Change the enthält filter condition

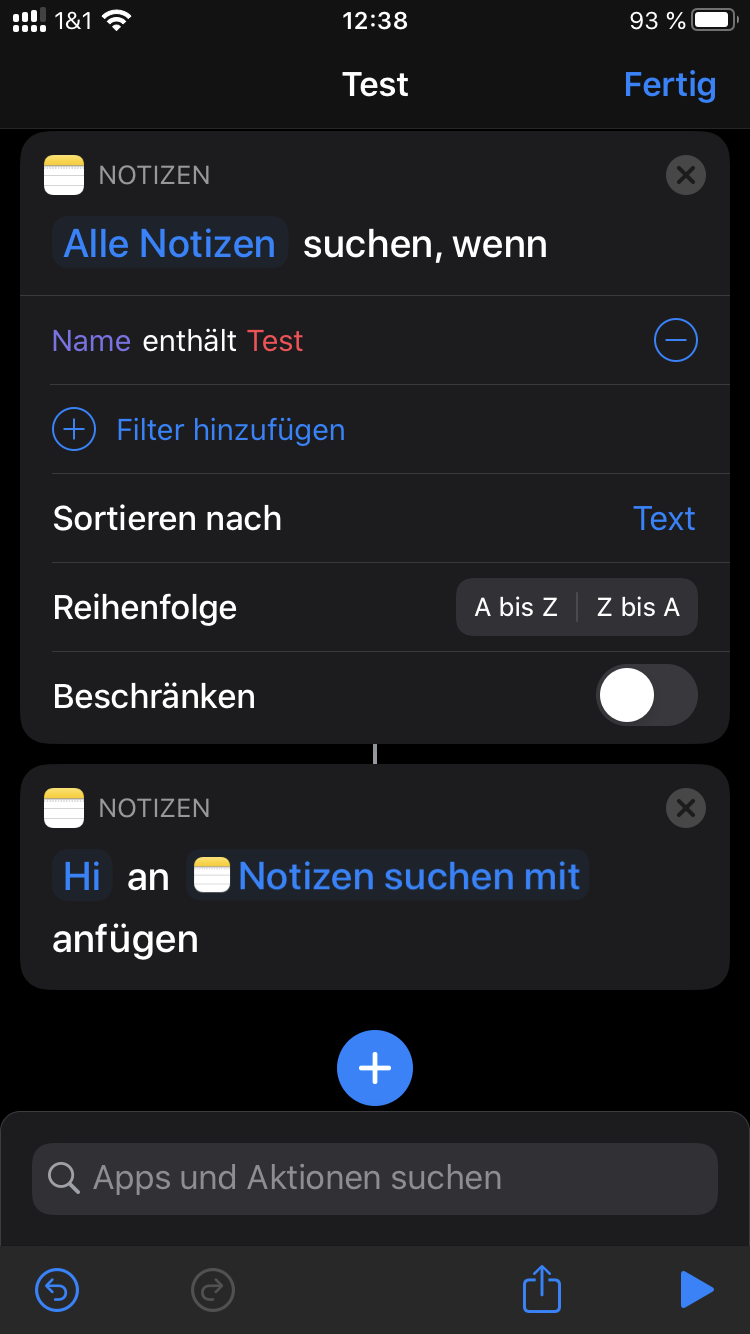[189, 341]
